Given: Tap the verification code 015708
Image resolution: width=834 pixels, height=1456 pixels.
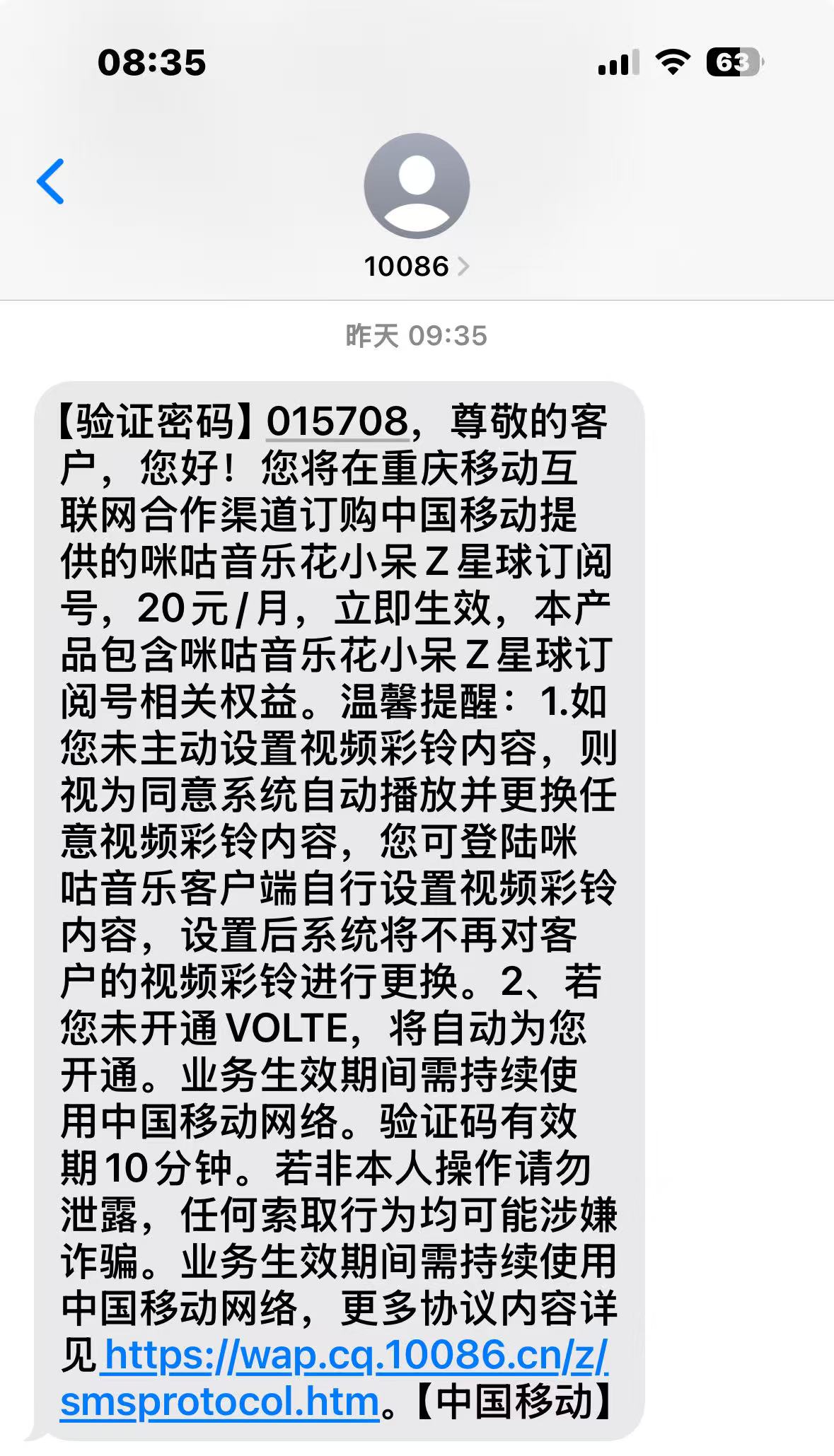Looking at the screenshot, I should pos(337,422).
